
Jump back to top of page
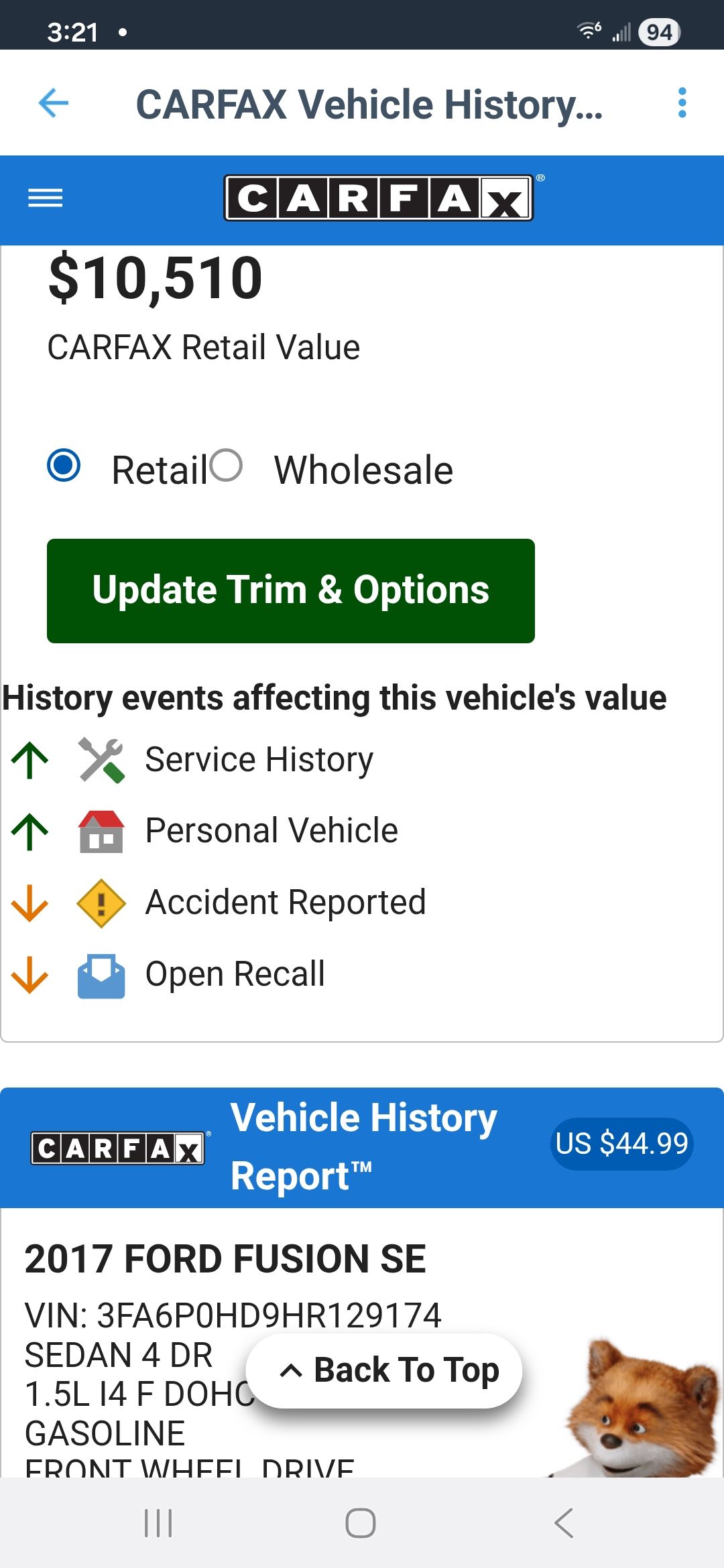click(x=384, y=1370)
